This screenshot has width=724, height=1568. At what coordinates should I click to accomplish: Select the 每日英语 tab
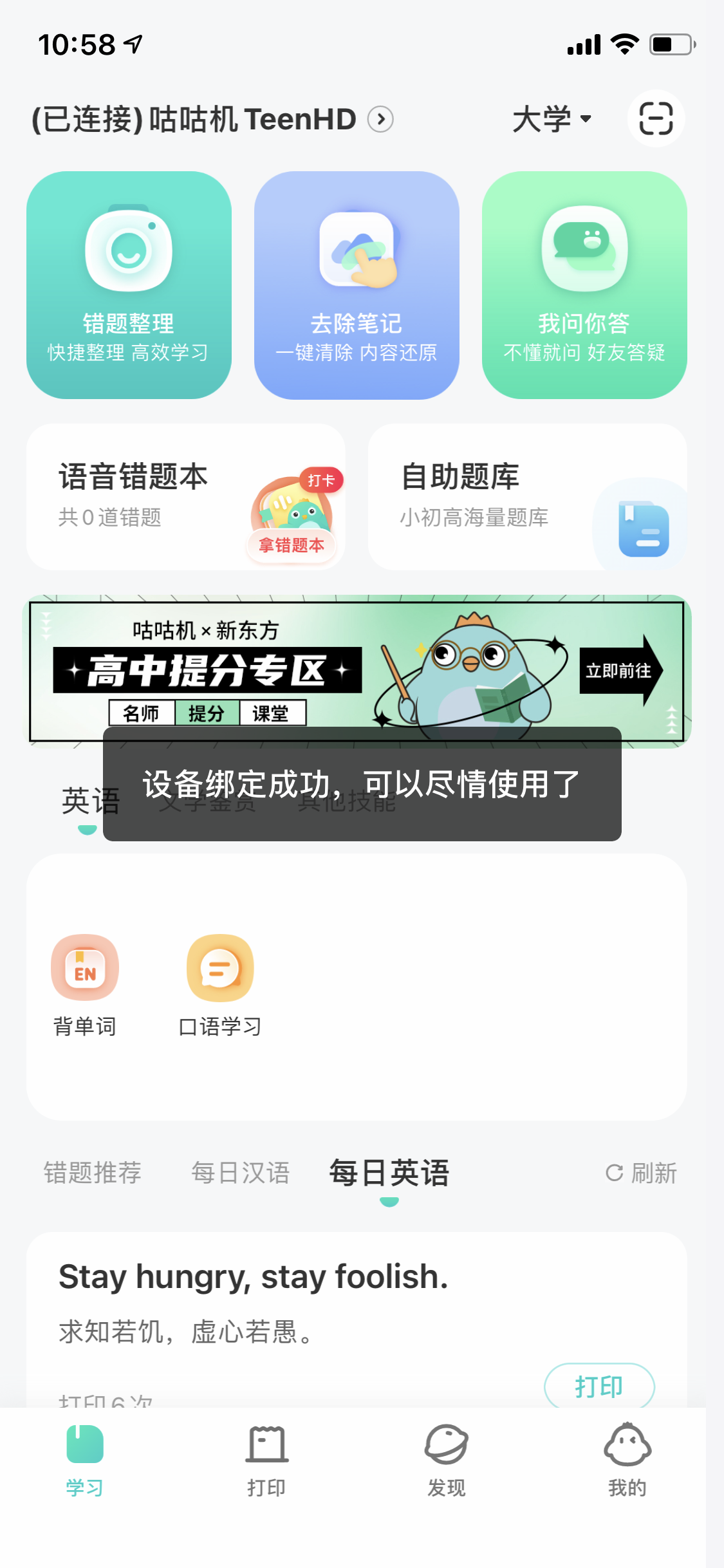point(389,1173)
